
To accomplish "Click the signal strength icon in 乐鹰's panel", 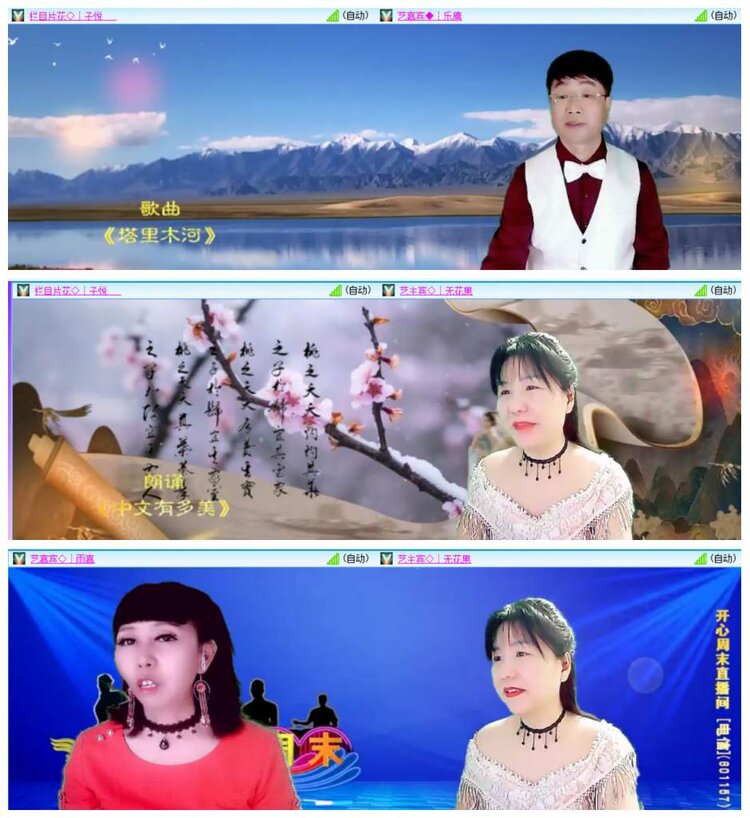I will click(702, 14).
